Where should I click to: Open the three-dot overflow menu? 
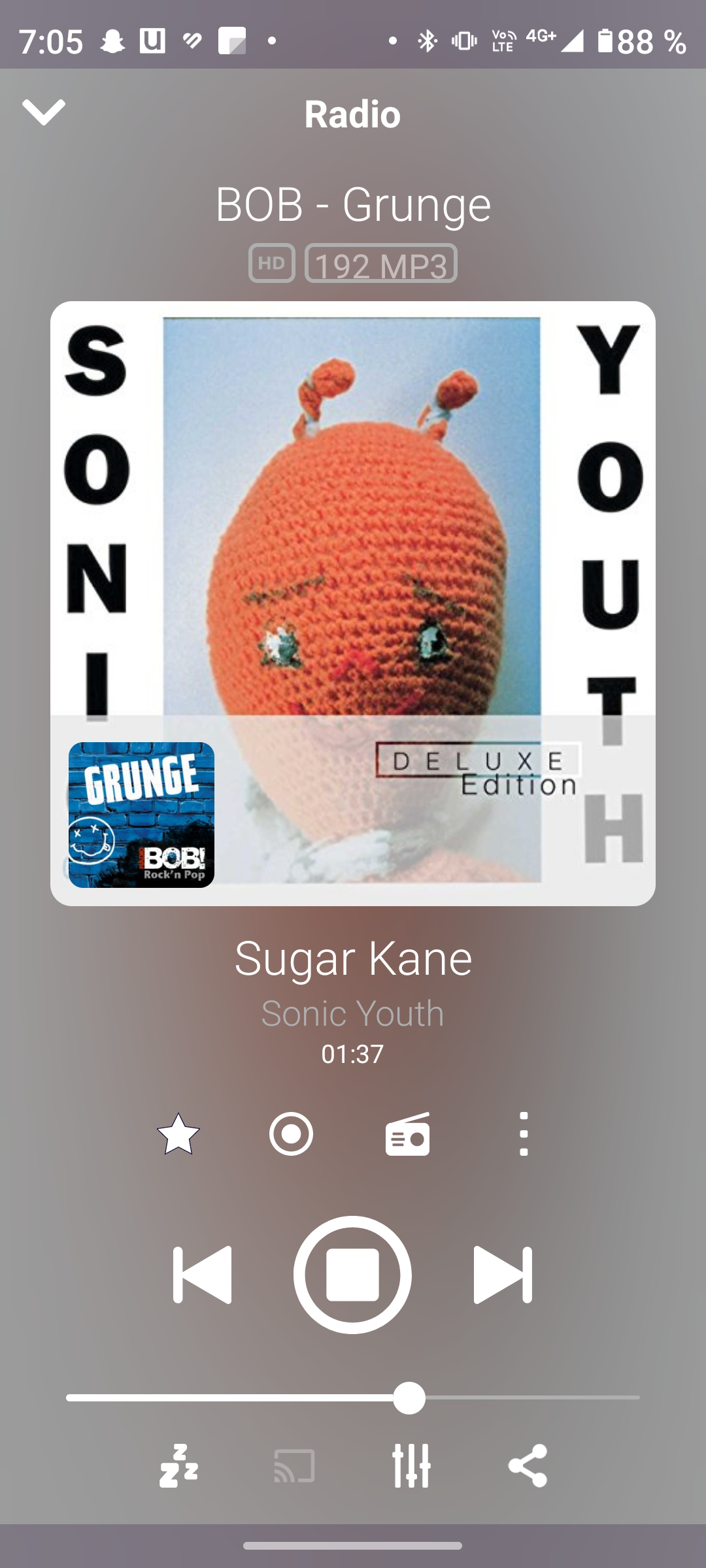[523, 1134]
